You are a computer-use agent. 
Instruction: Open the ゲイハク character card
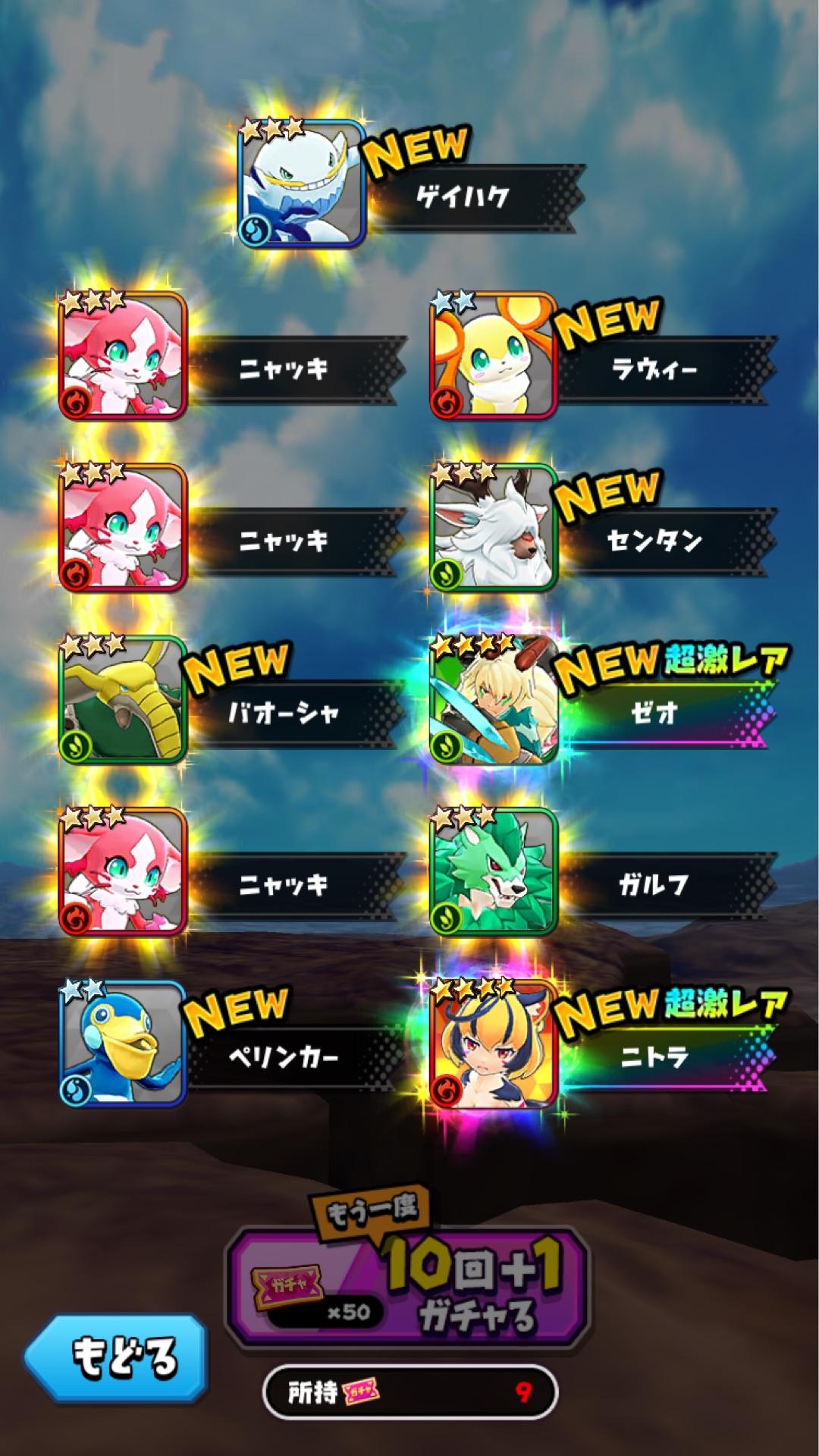[x=302, y=184]
